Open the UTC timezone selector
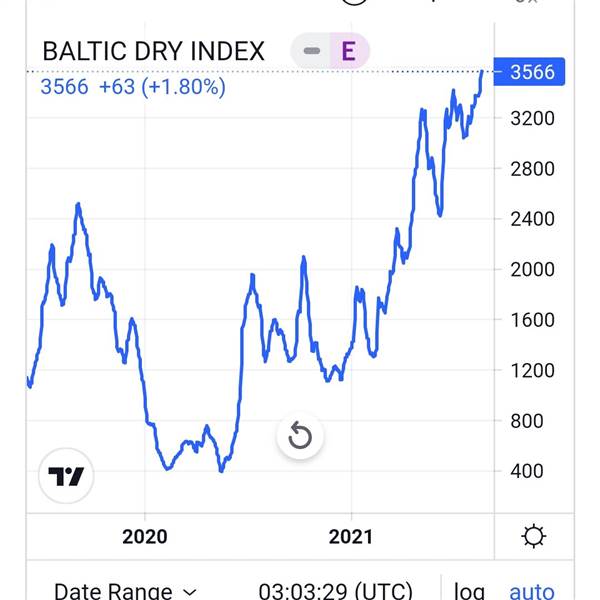The height and width of the screenshot is (600, 600). pos(334,591)
